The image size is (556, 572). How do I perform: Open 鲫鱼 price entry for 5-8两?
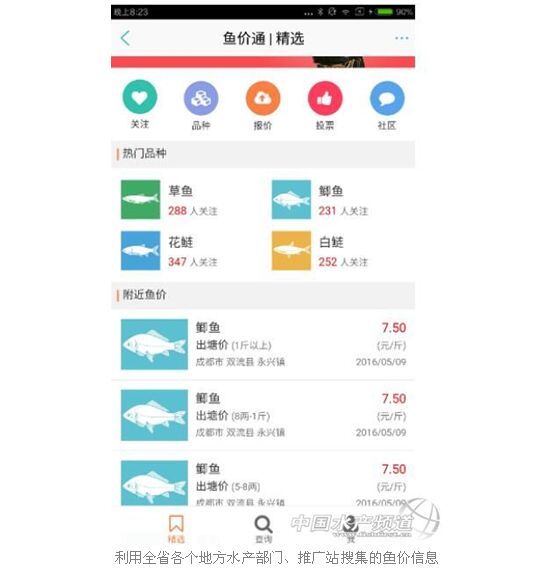(263, 482)
